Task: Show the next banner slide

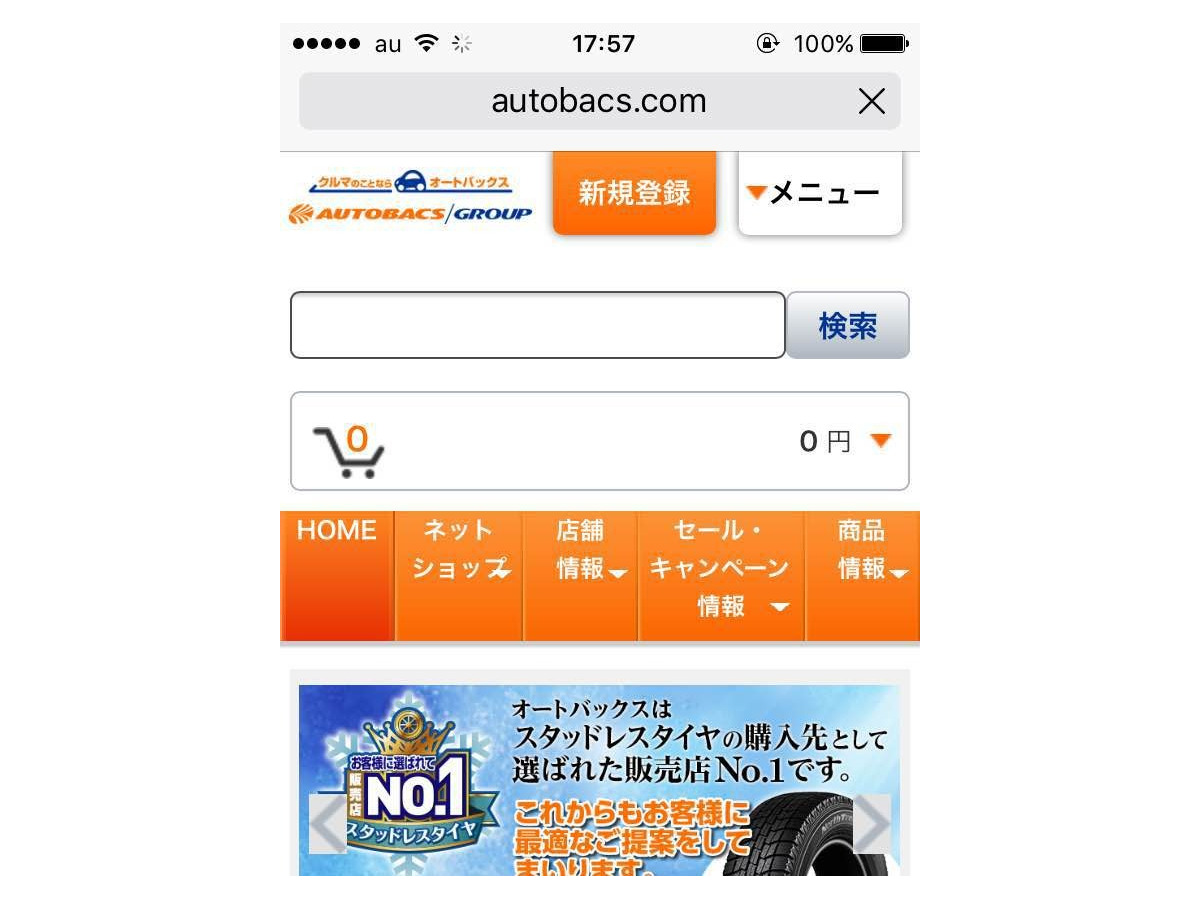Action: point(872,824)
